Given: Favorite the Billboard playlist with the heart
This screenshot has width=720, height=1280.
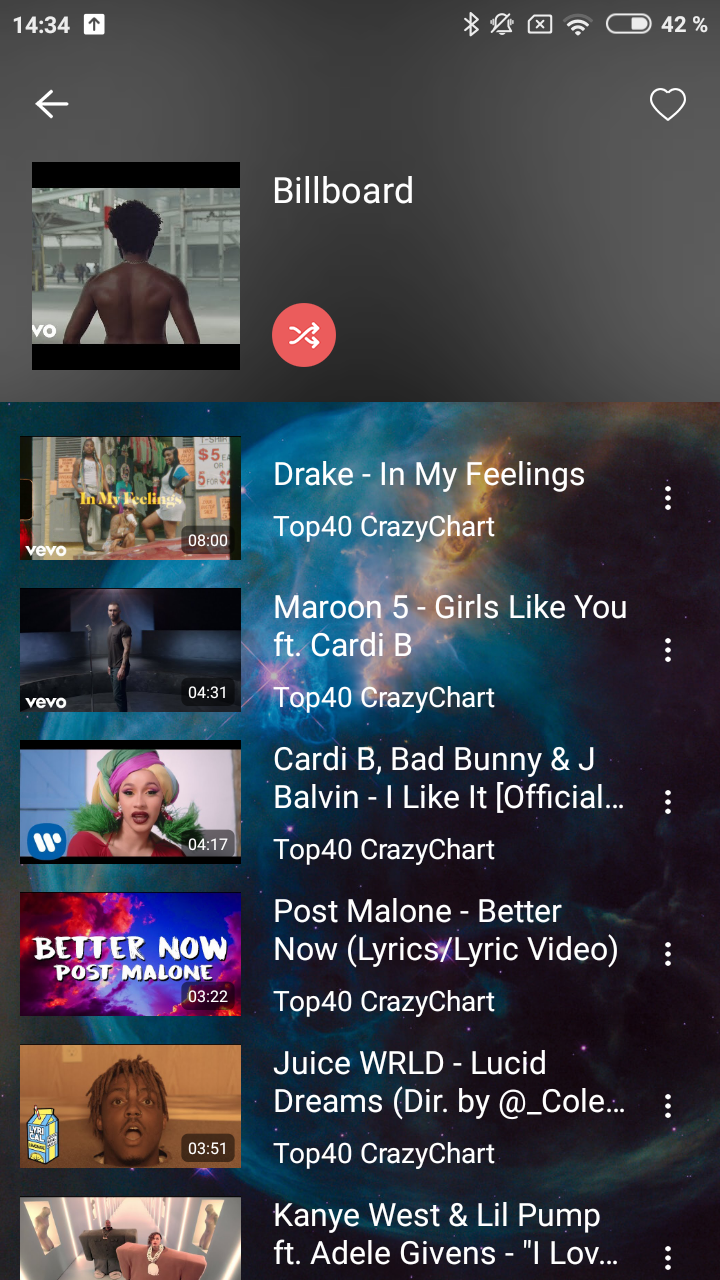Looking at the screenshot, I should [668, 104].
